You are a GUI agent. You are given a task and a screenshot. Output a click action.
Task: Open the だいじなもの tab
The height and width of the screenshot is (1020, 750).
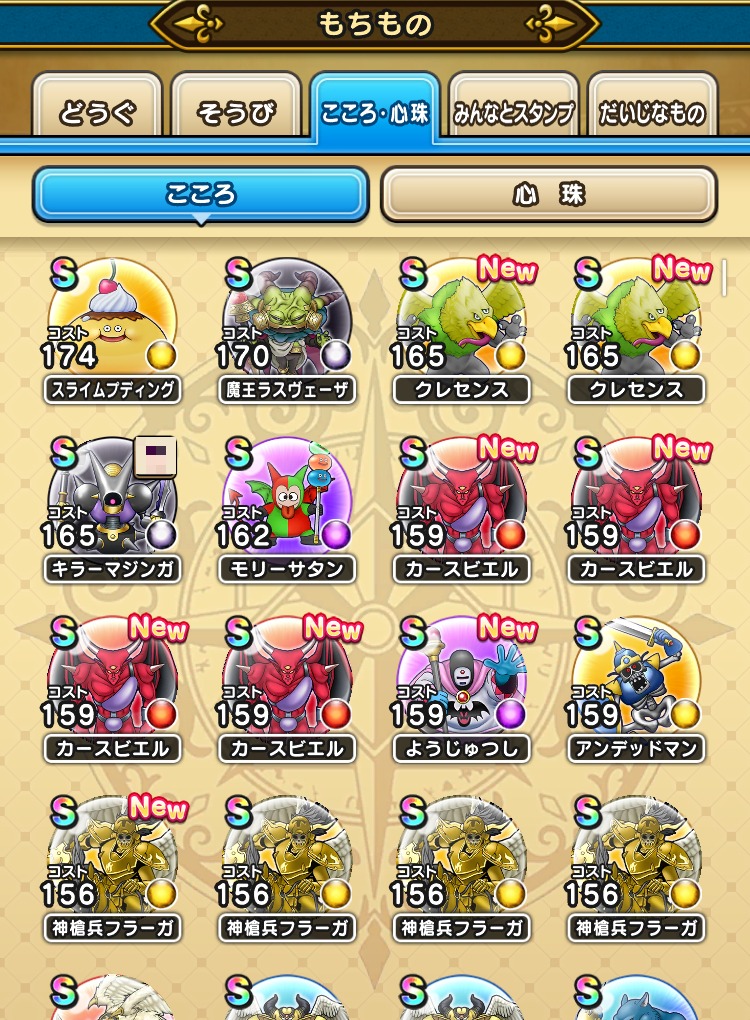(x=652, y=112)
